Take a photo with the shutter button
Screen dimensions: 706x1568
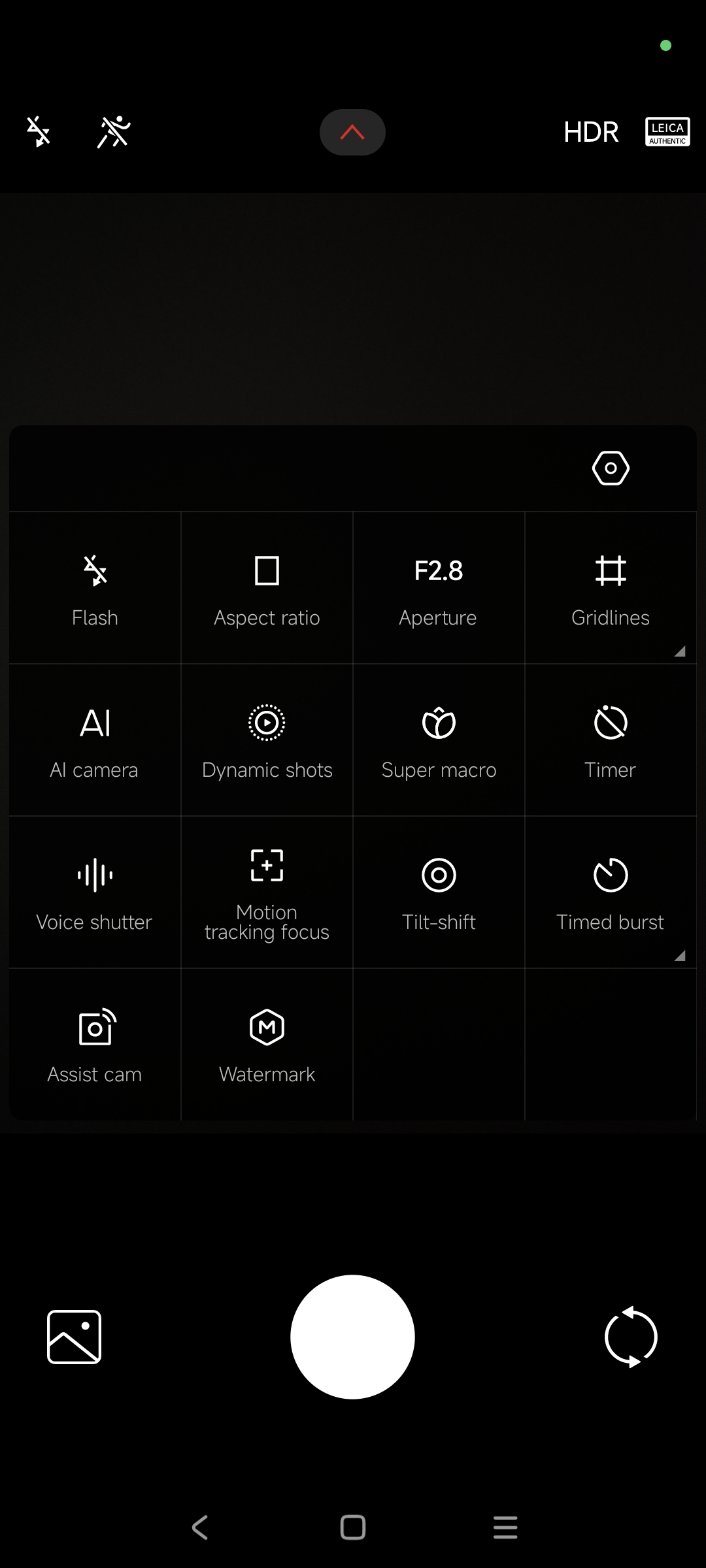[352, 1337]
